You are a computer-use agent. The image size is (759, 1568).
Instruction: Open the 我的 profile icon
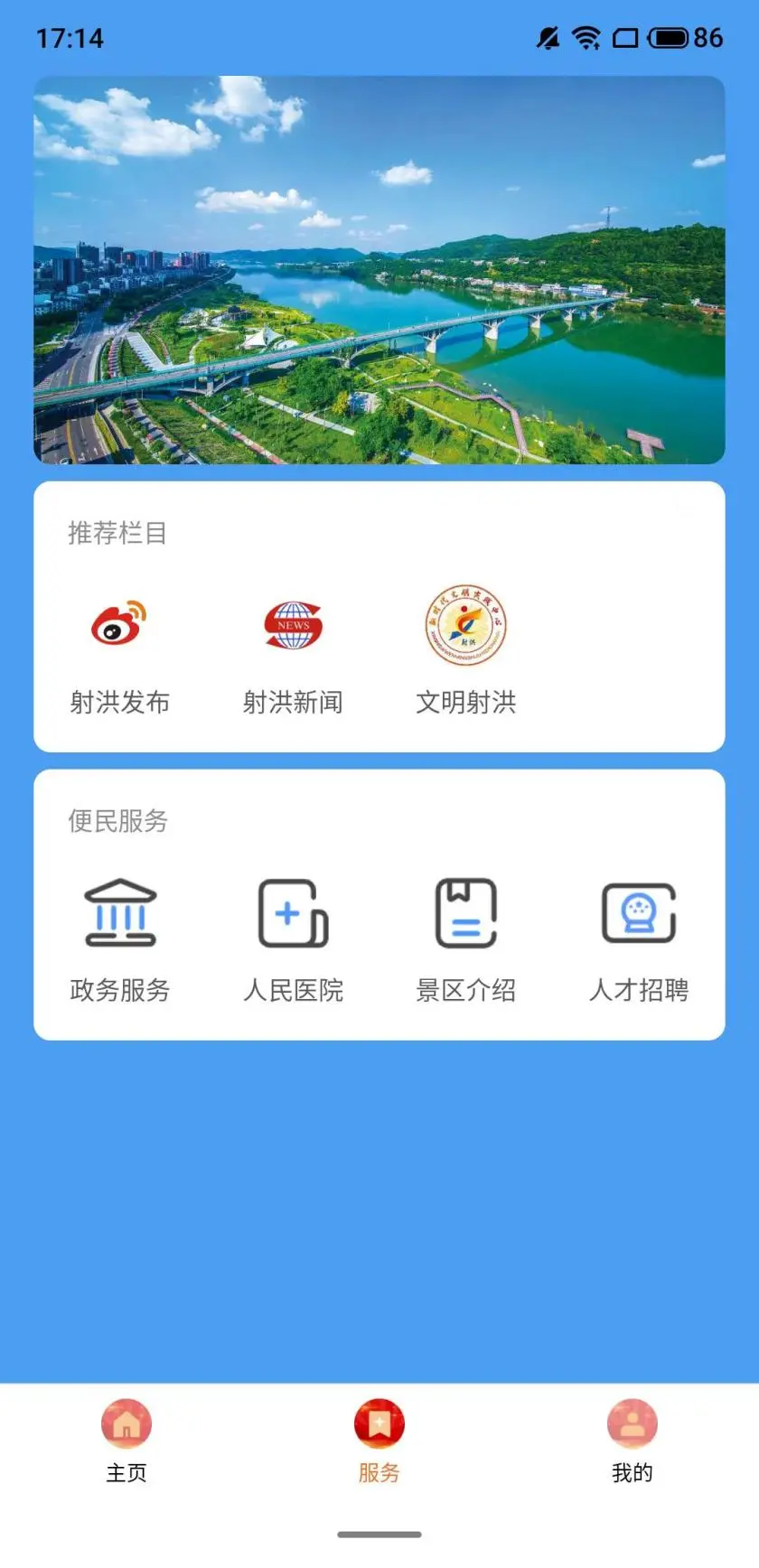632,1423
